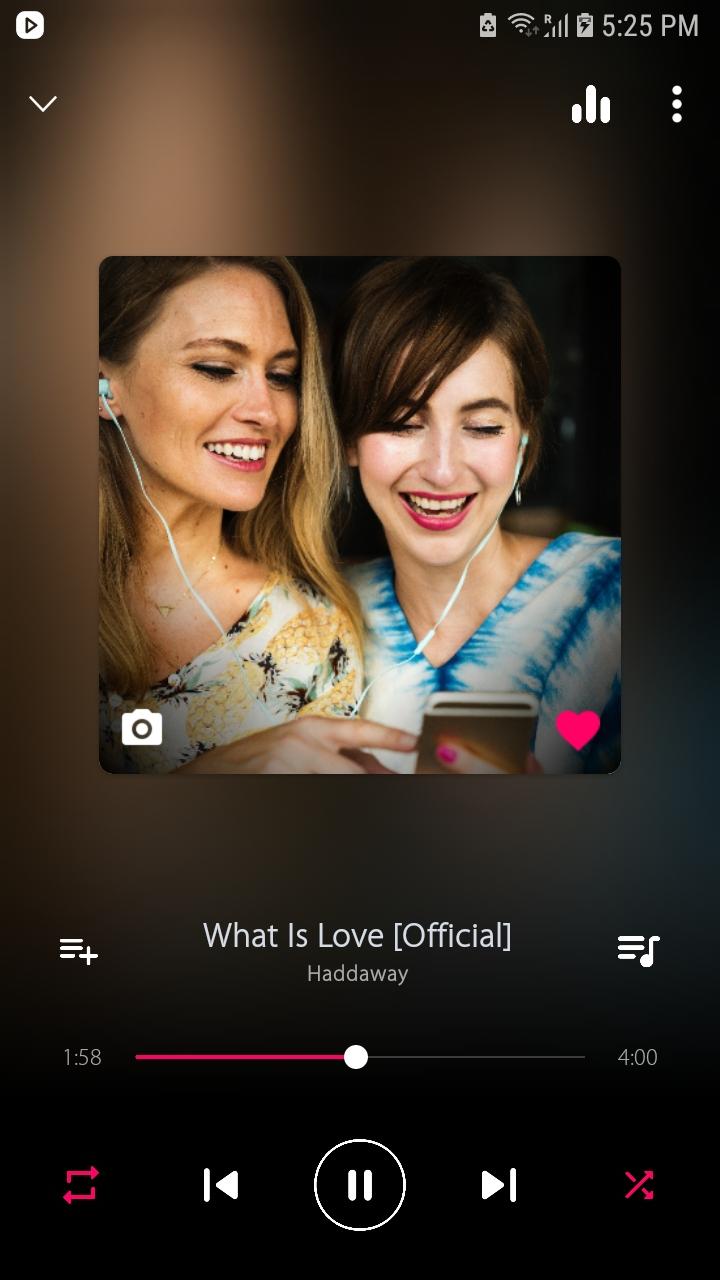Viewport: 720px width, 1280px height.
Task: Toggle shuffle mode
Action: point(639,1185)
